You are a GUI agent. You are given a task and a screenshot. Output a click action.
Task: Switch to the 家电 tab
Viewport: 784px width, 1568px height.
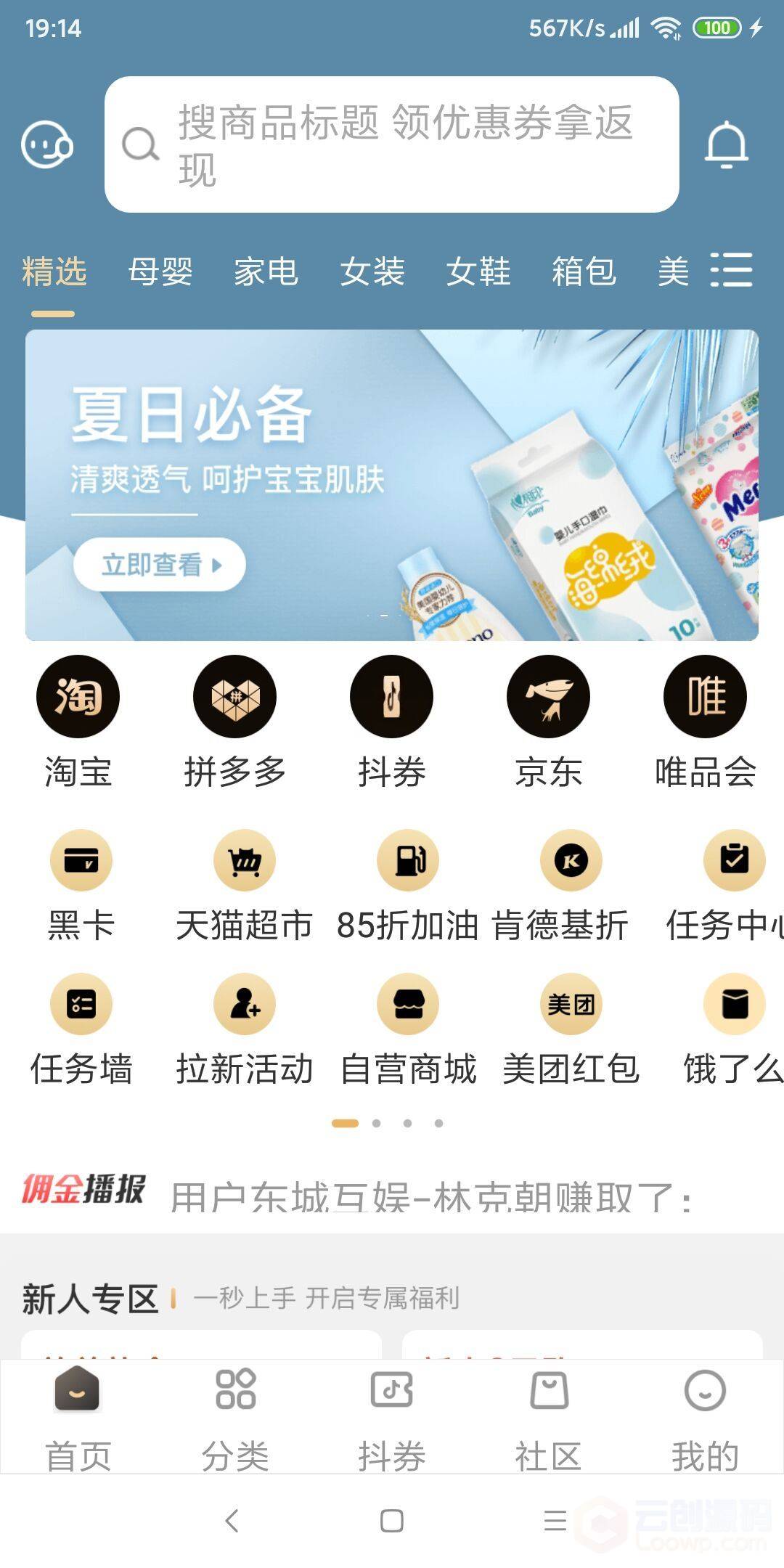[266, 272]
